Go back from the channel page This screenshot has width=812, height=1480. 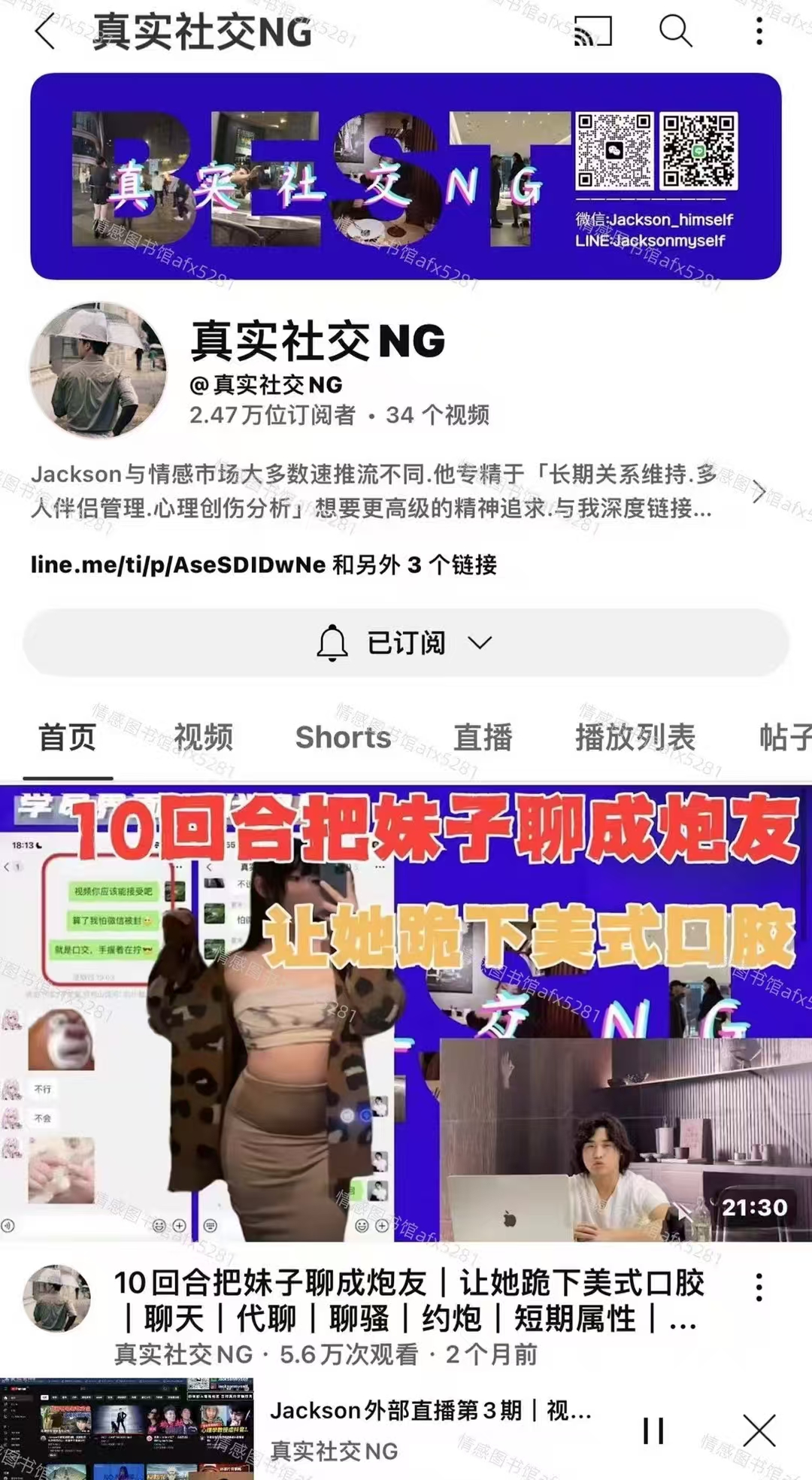[45, 32]
